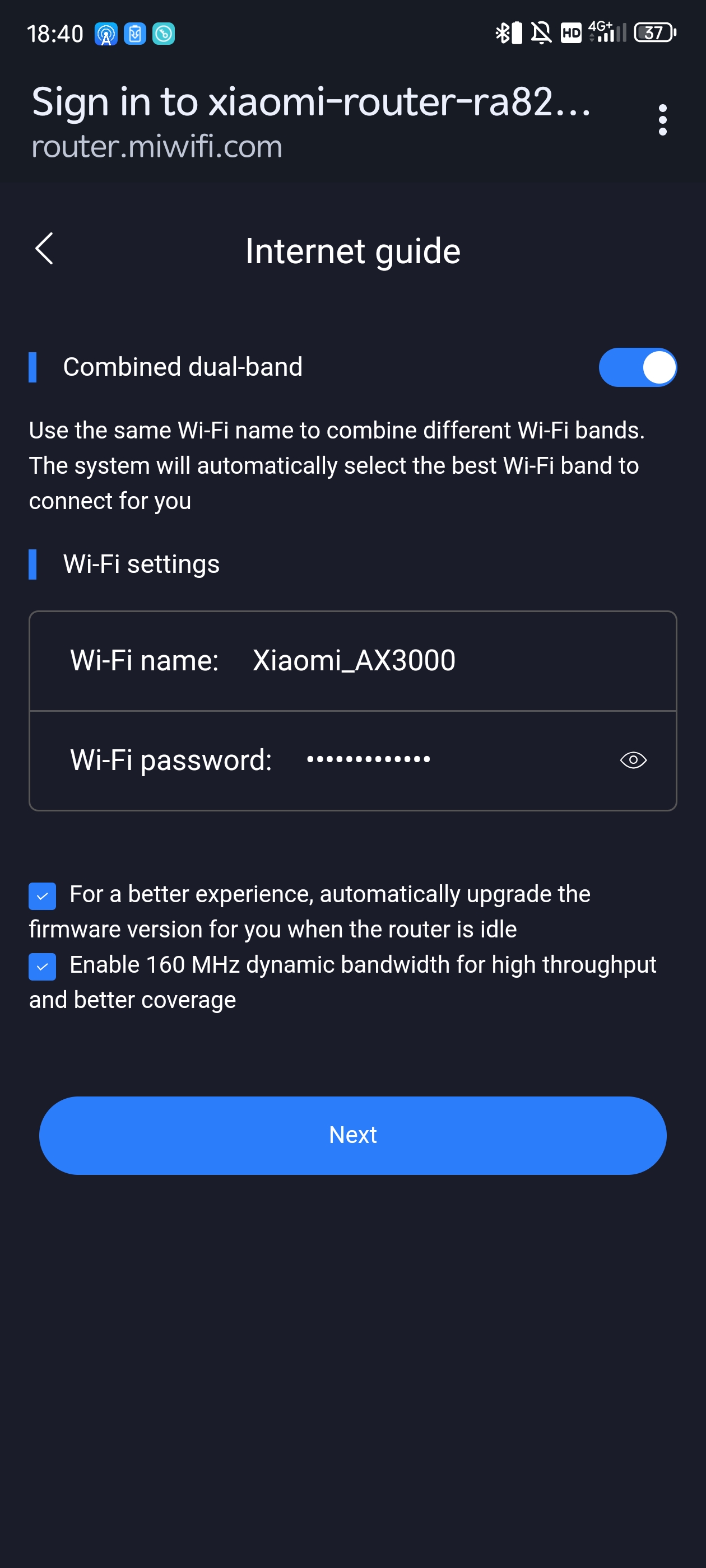Turn off Combined dual-band switch
The width and height of the screenshot is (706, 1568).
[637, 368]
